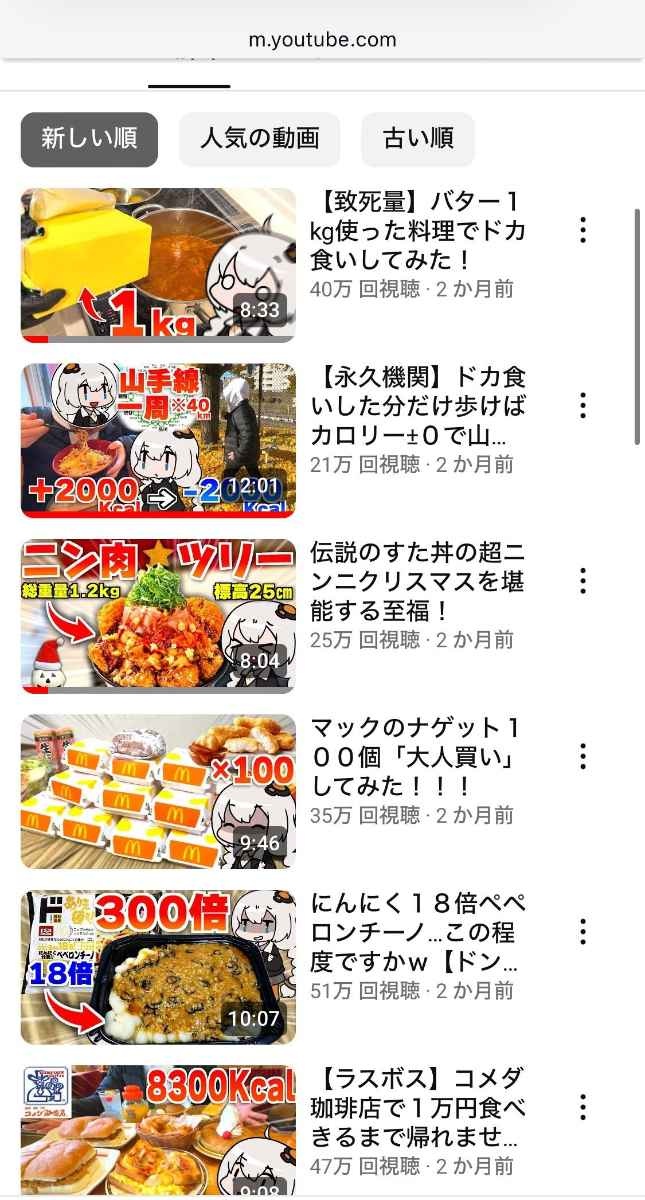Open the ラスボス コメダ珈琲店 video
645x1200 pixels.
[158, 1130]
